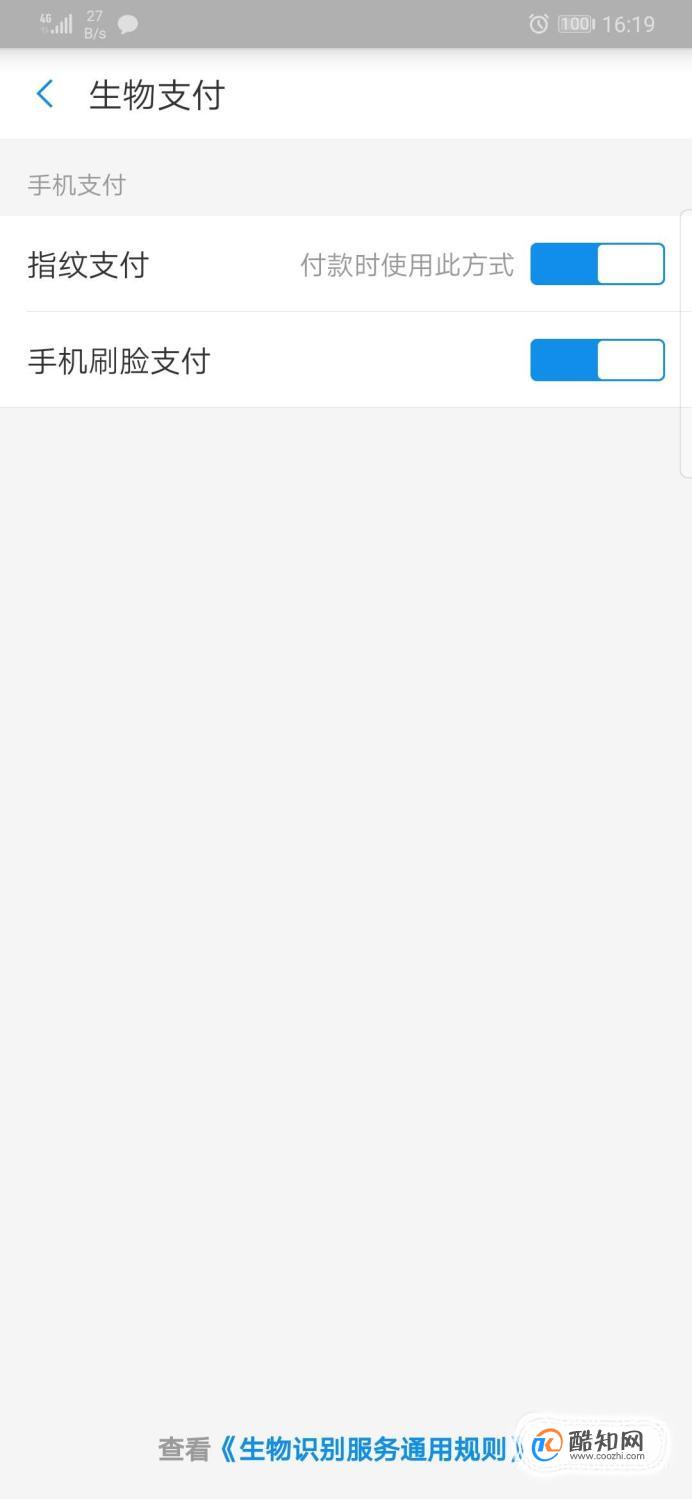Open 《生物识别服务通用规则》 link
This screenshot has width=692, height=1499.
[372, 1449]
